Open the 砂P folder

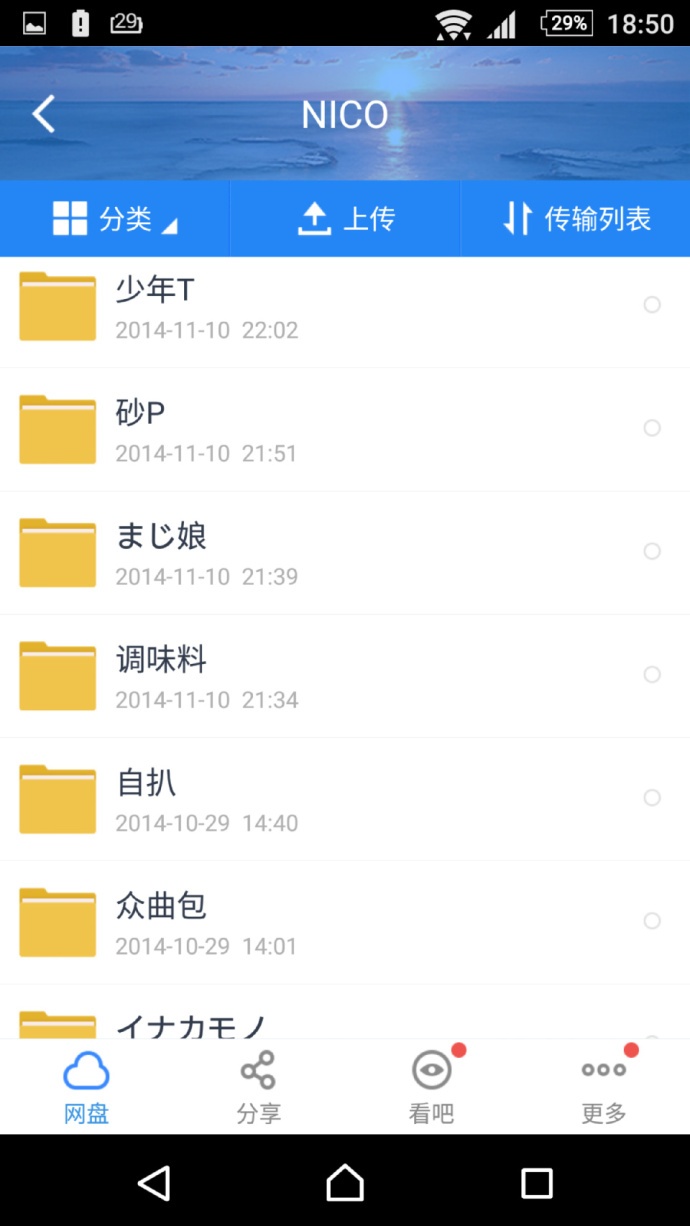(300, 429)
